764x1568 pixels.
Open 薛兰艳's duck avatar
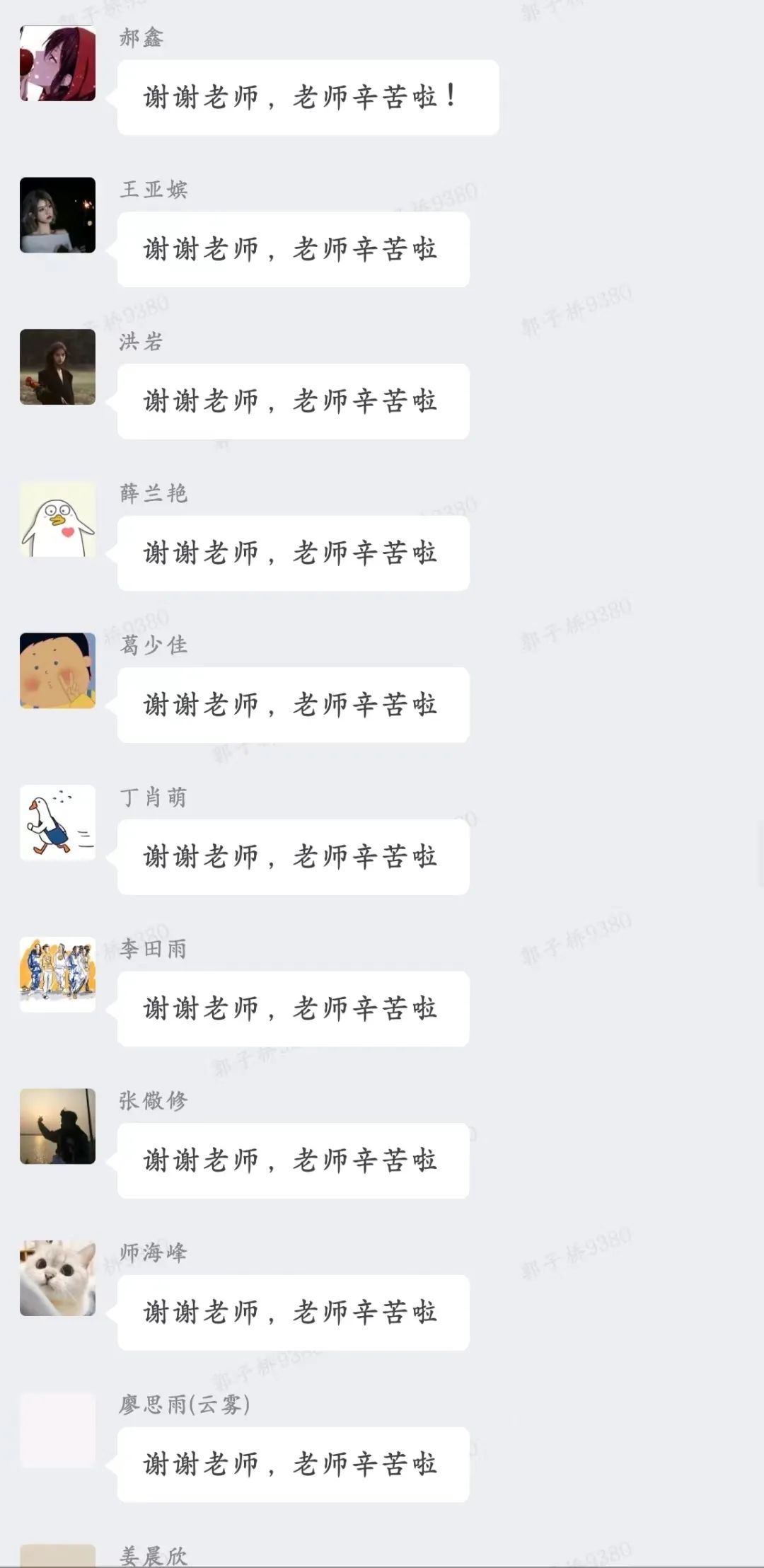(x=57, y=519)
